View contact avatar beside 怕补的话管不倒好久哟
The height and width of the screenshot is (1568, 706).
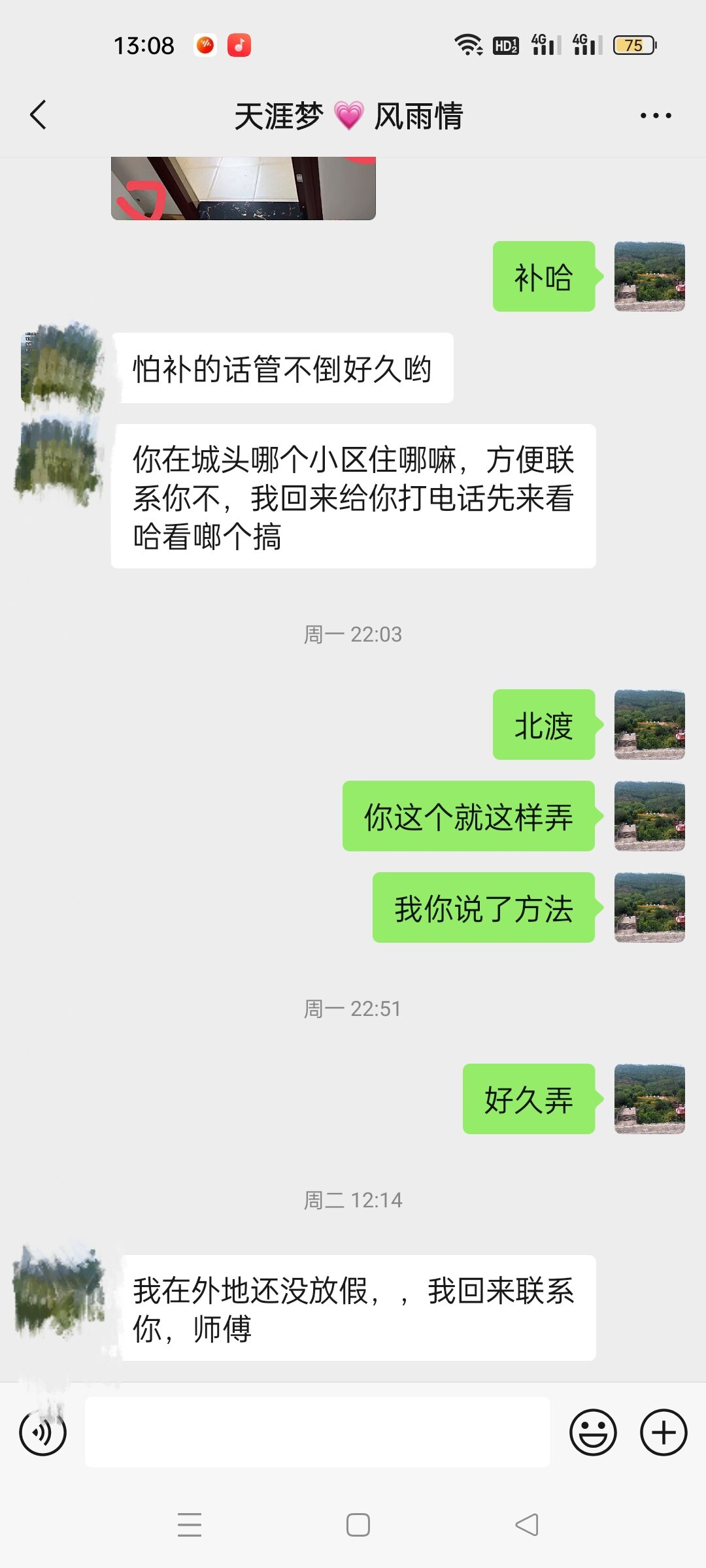coord(63,366)
